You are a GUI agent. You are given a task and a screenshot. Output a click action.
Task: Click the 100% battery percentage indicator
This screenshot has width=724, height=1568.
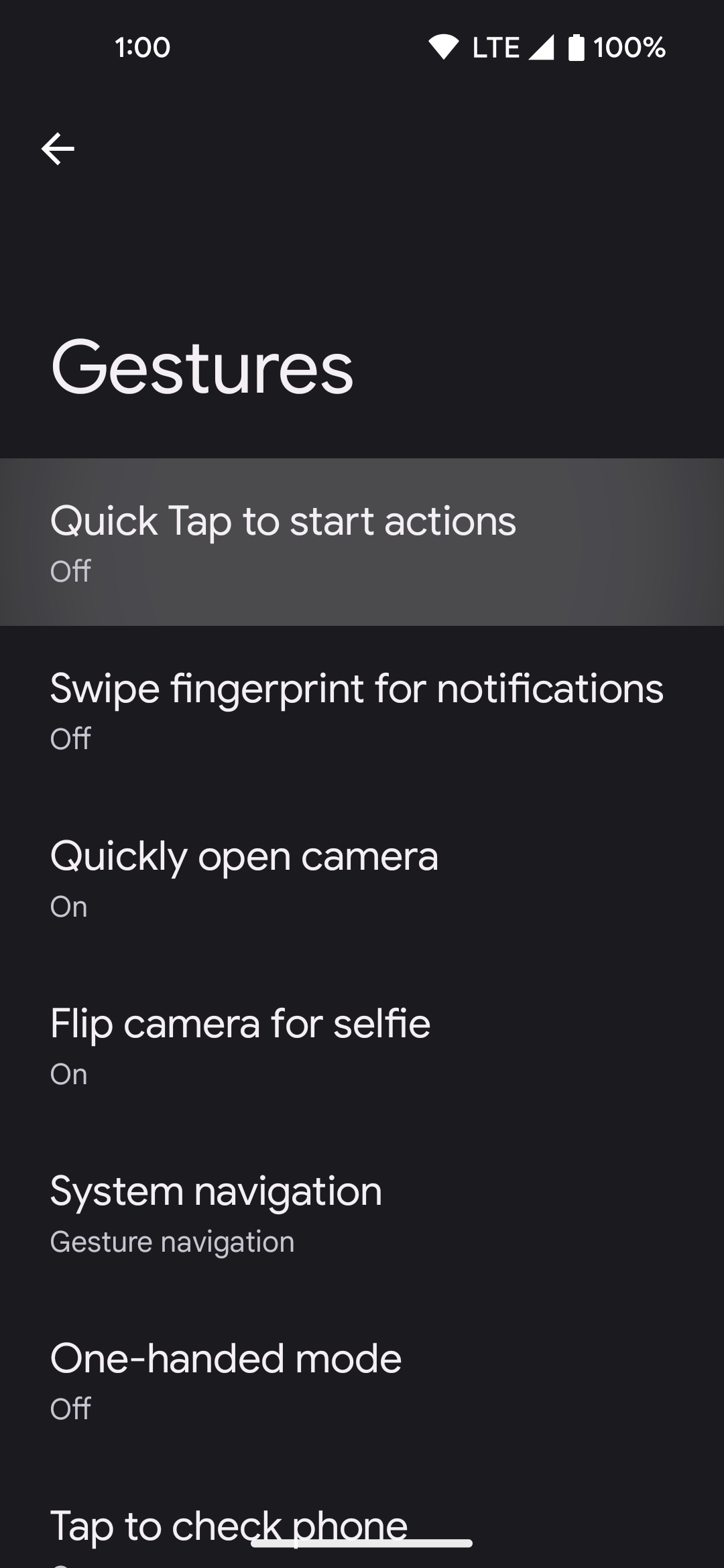(x=629, y=47)
